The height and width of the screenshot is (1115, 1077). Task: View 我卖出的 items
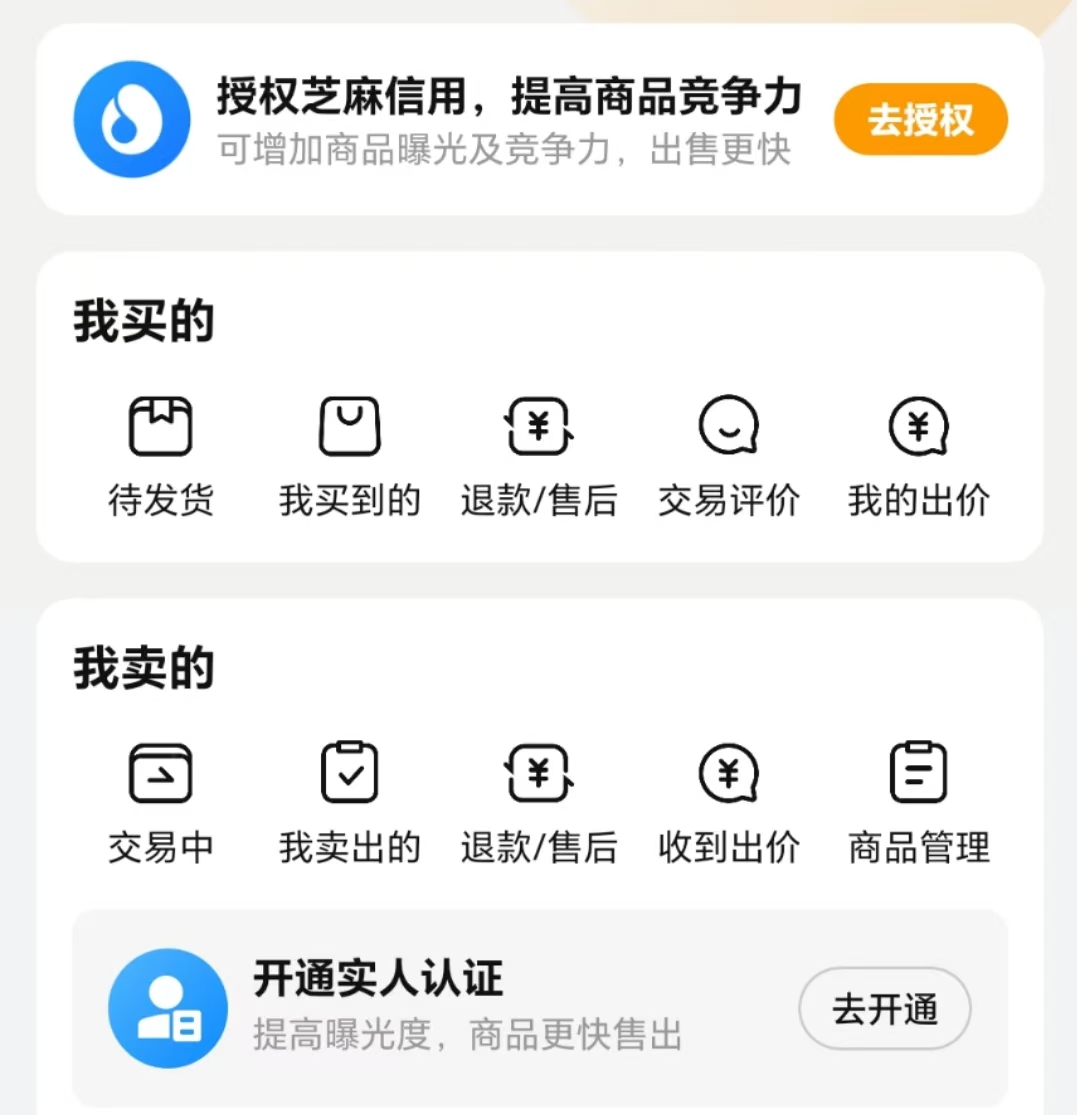click(x=349, y=802)
